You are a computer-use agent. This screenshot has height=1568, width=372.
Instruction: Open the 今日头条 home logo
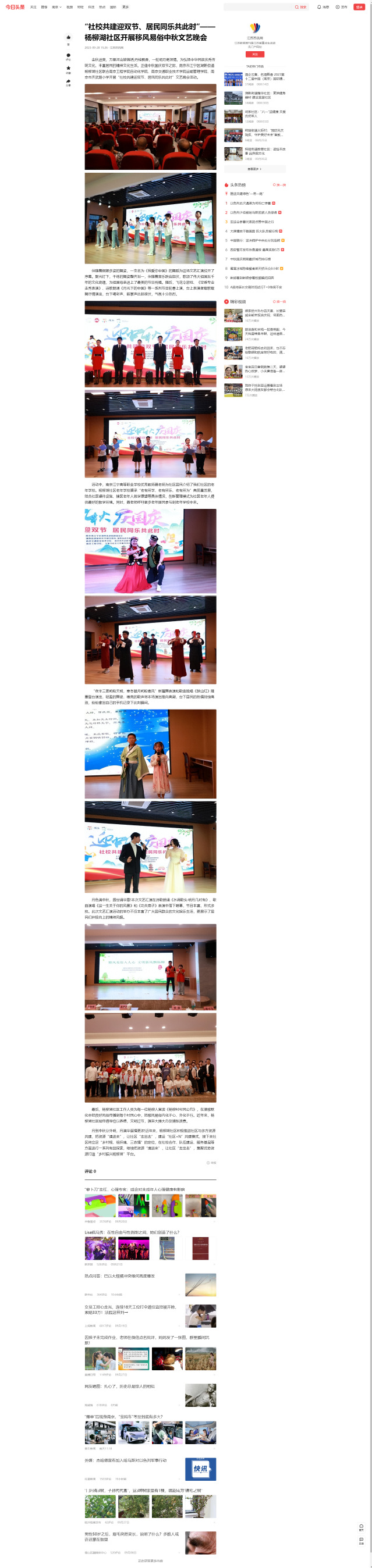[15, 8]
